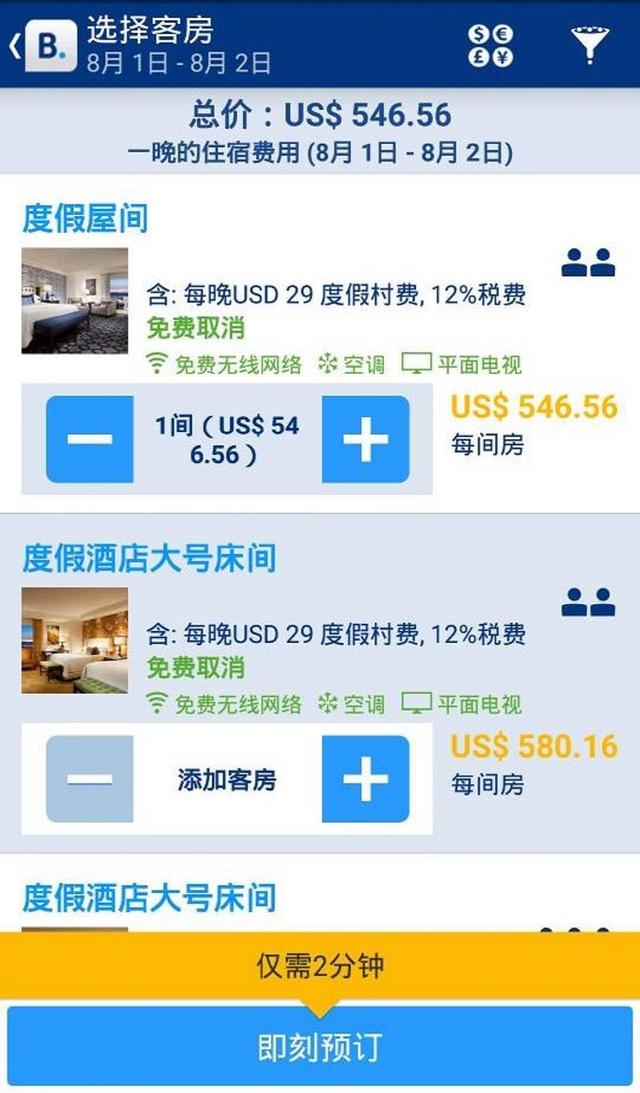Open the currency selector icon
Viewport: 640px width, 1093px height.
[491, 46]
